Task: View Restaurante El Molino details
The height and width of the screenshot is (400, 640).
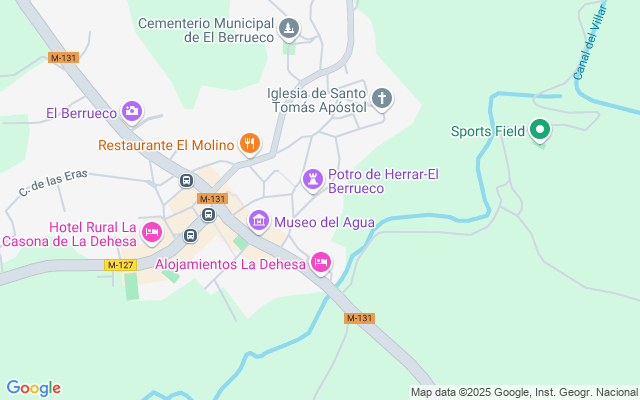Action: [x=250, y=144]
